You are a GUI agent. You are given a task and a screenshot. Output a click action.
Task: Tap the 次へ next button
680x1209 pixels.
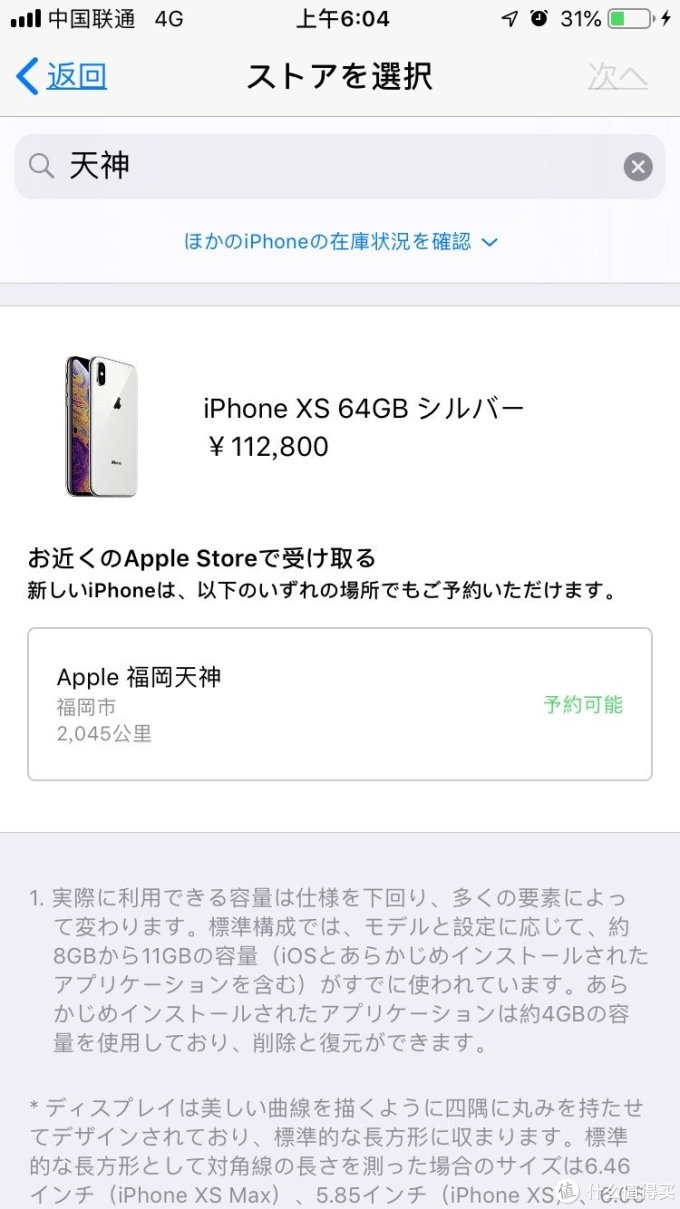[617, 77]
